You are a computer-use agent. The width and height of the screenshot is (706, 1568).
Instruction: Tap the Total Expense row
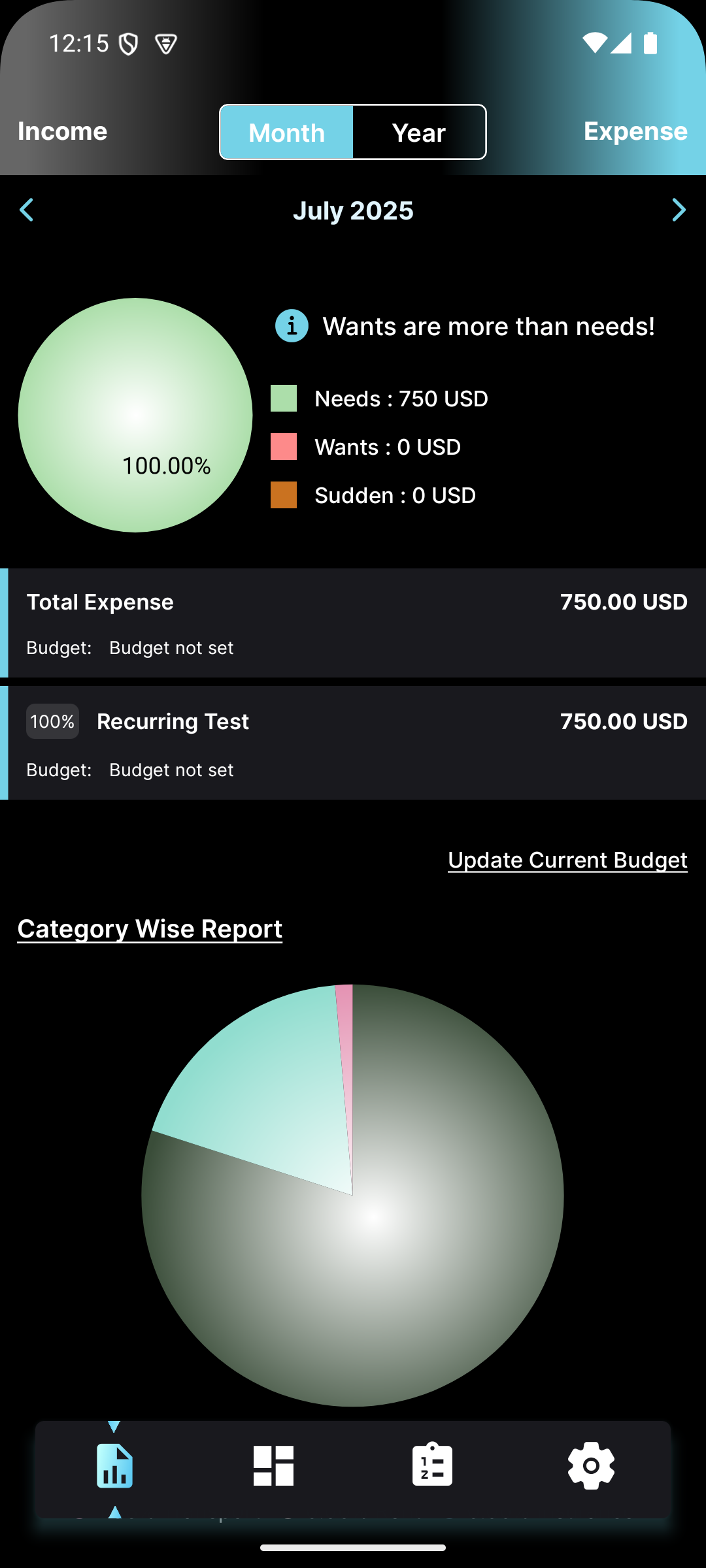tap(353, 622)
